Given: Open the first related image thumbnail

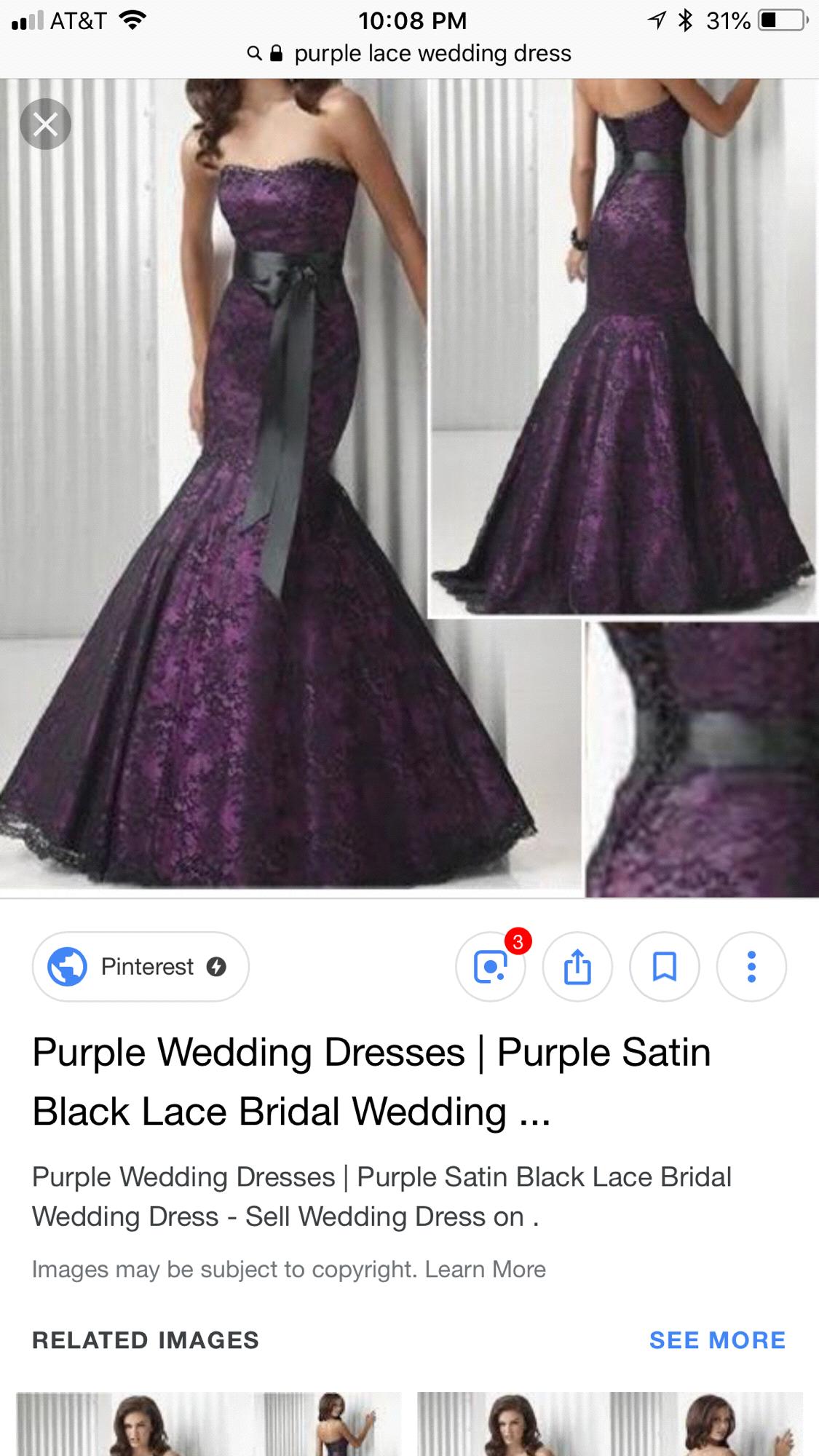Looking at the screenshot, I should point(208,1423).
